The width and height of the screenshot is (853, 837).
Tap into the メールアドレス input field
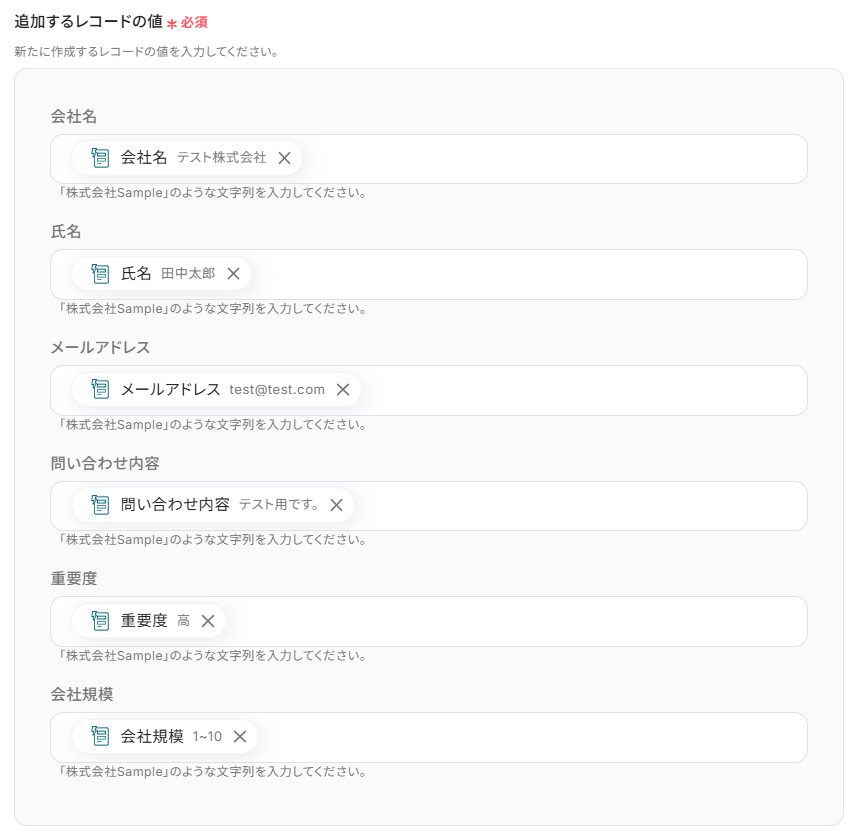(580, 391)
